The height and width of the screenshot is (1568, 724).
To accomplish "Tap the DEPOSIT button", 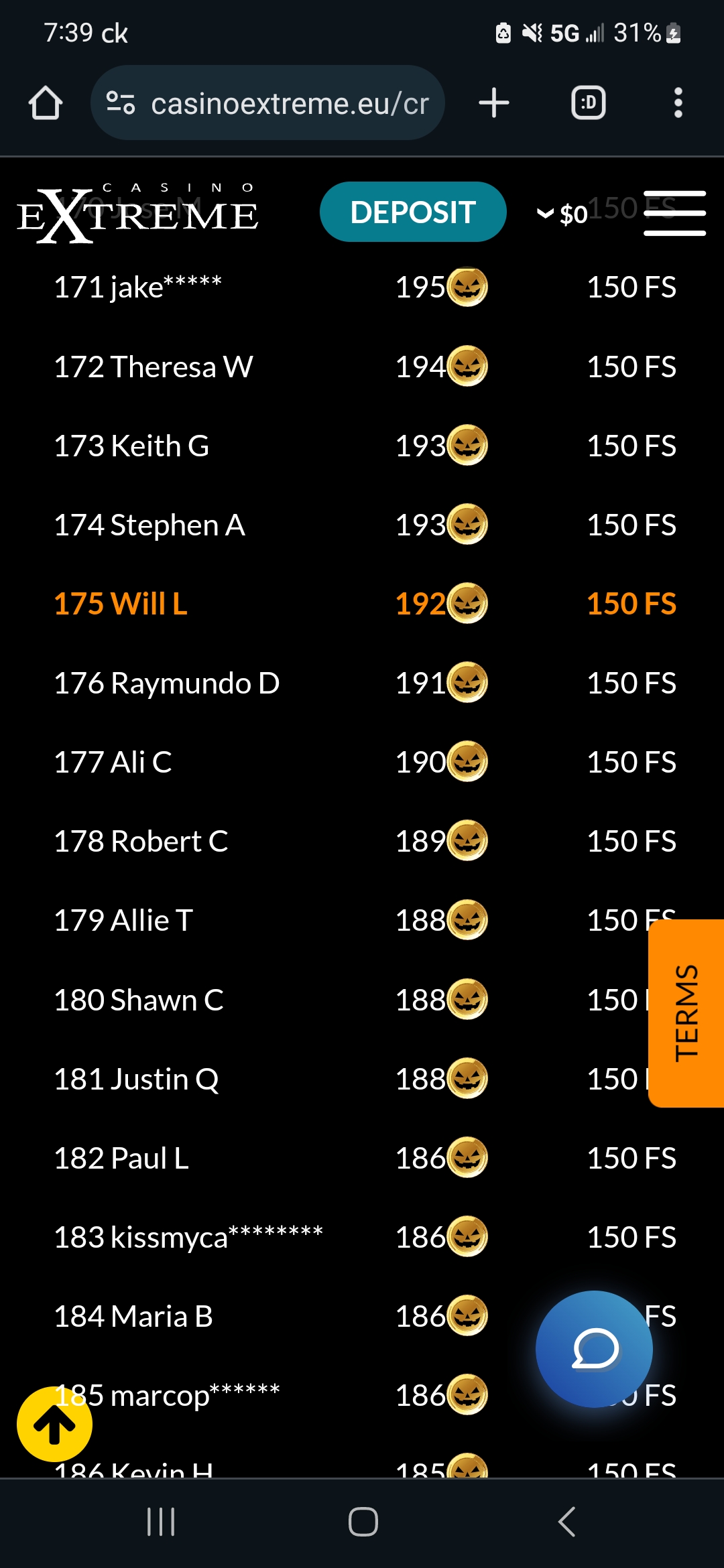I will tap(413, 212).
